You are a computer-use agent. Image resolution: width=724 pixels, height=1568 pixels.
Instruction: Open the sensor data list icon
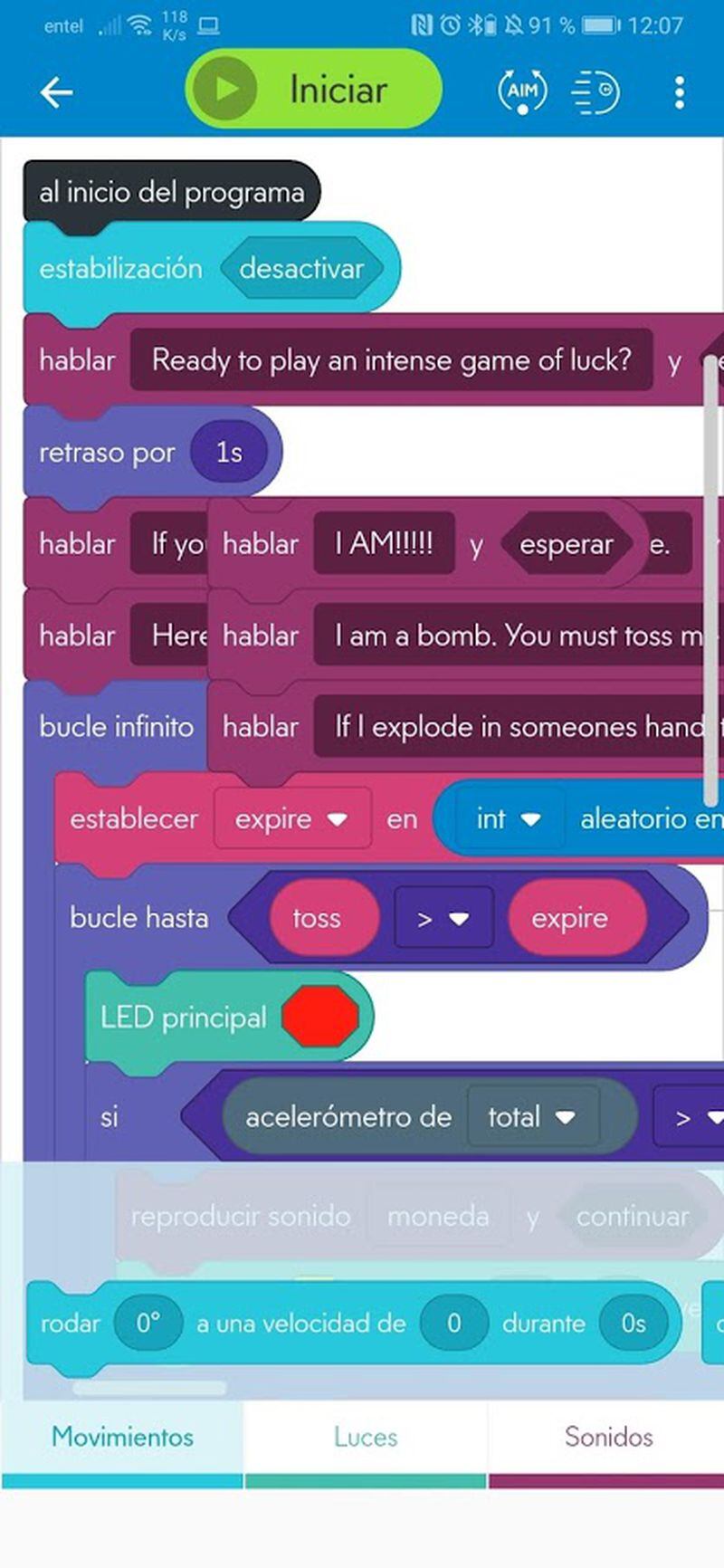point(595,91)
